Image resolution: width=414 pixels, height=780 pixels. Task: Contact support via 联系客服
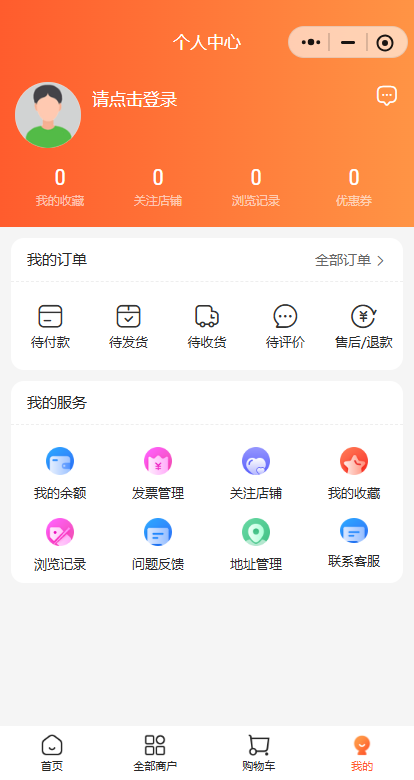click(354, 543)
